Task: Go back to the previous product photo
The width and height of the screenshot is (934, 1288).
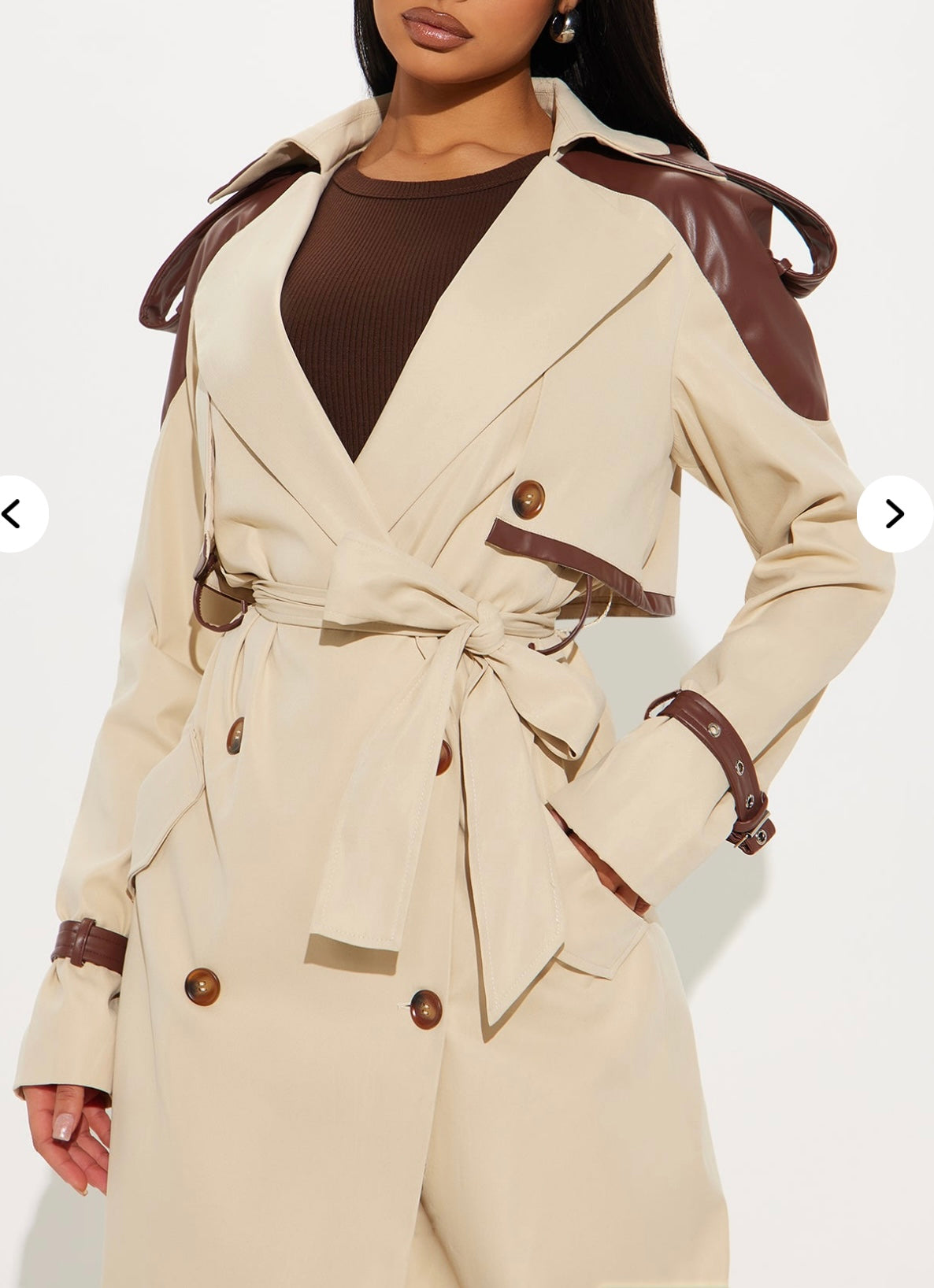Action: pyautogui.click(x=14, y=514)
